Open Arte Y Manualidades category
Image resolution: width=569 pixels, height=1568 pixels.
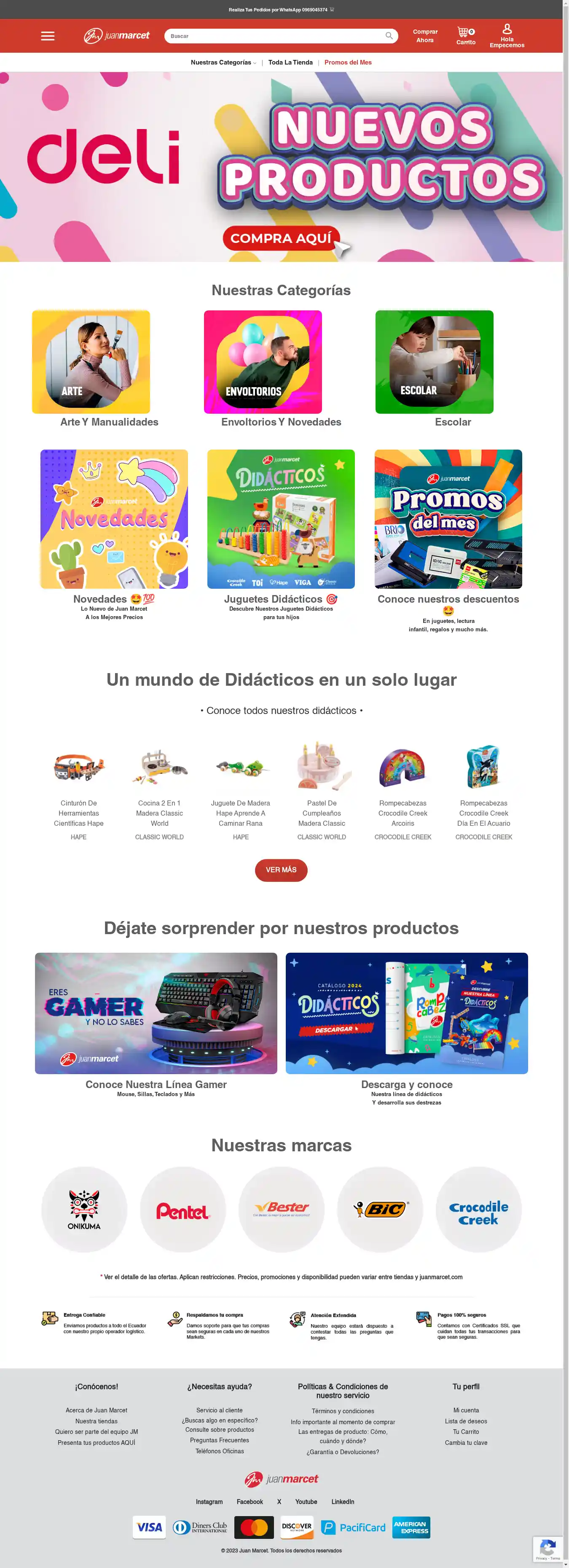click(91, 362)
